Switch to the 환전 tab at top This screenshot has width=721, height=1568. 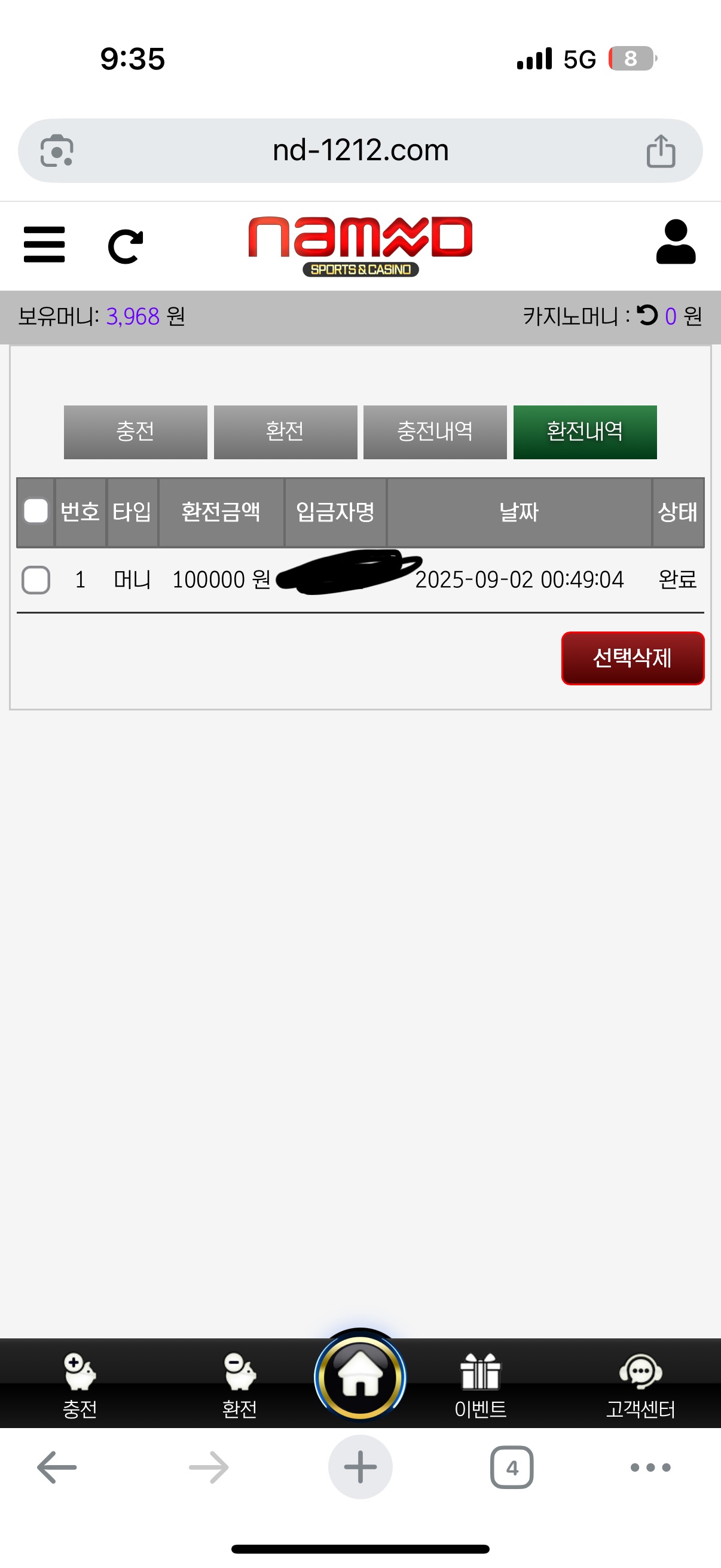(x=285, y=432)
